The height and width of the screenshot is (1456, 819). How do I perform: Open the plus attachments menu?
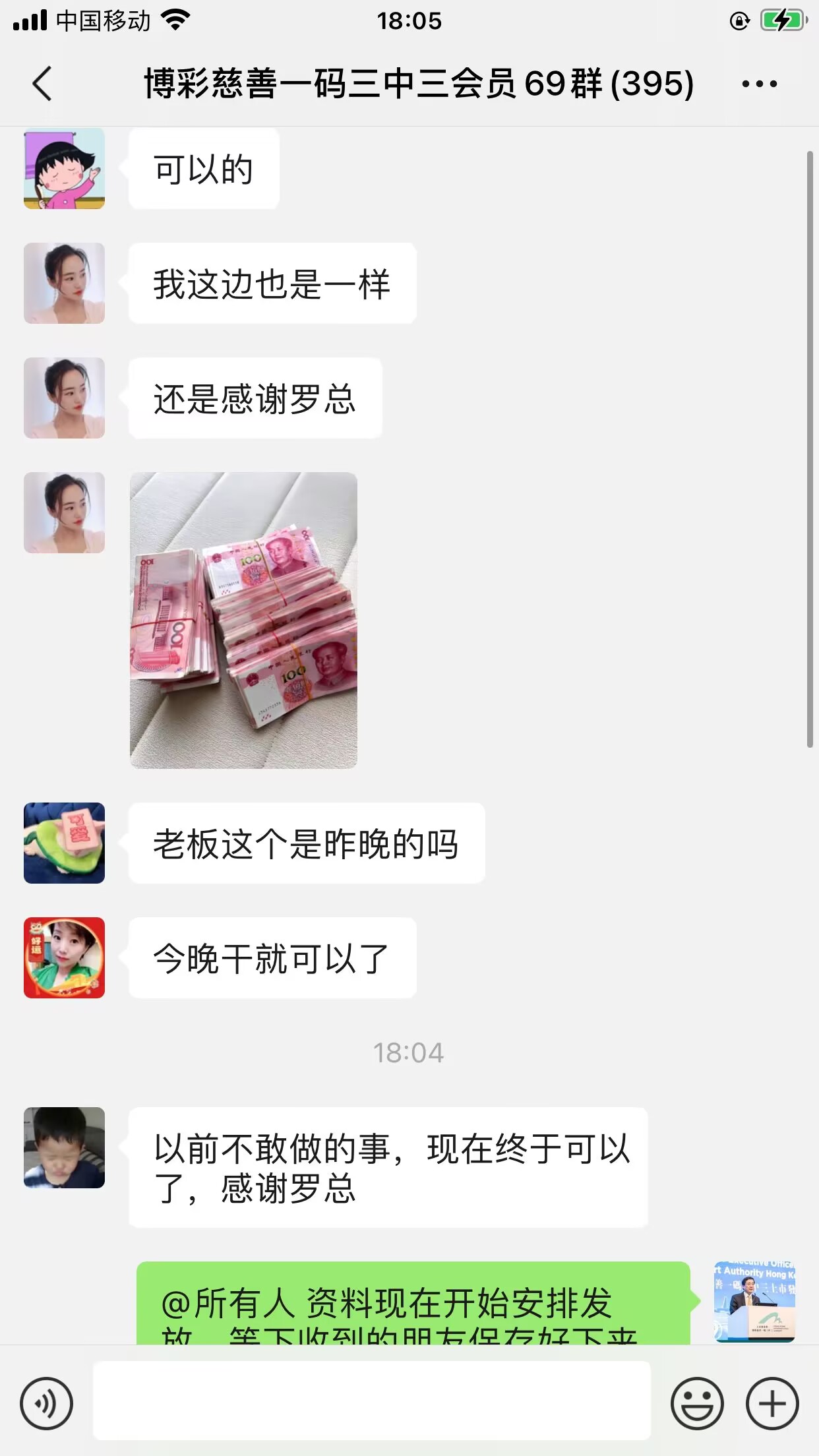coord(772,1403)
